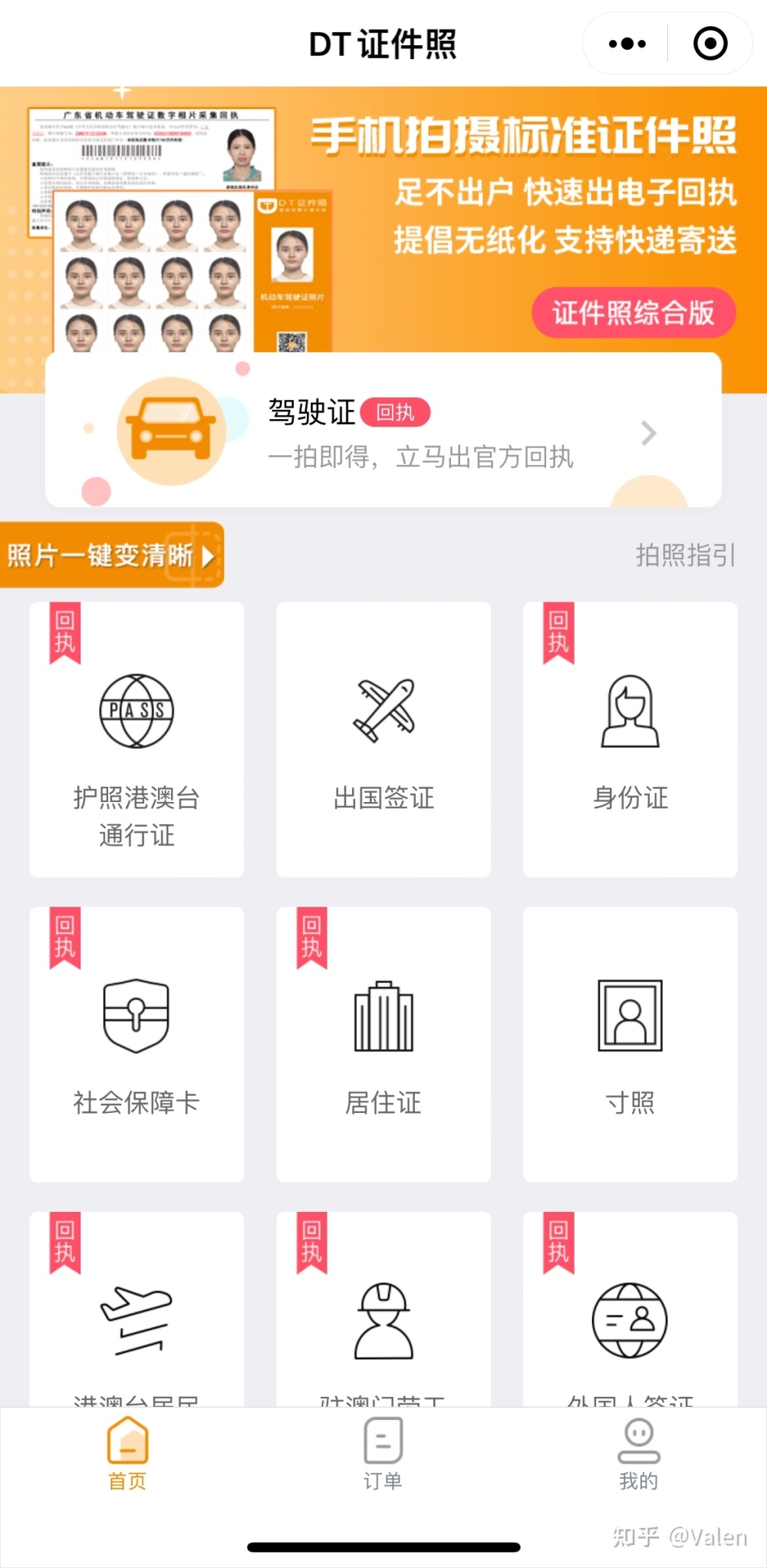Open the 驾驶证 回执 card

(383, 431)
